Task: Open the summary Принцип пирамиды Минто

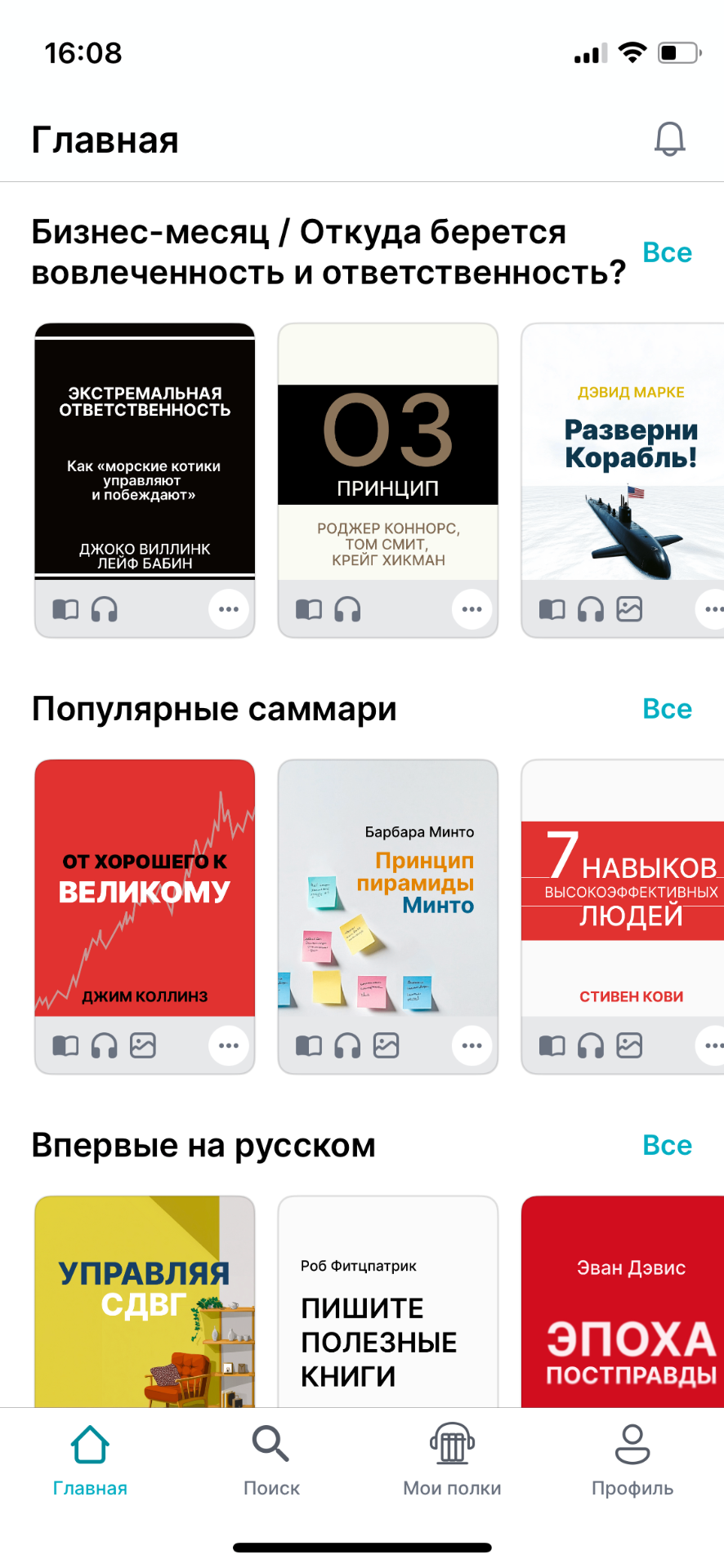Action: [388, 888]
